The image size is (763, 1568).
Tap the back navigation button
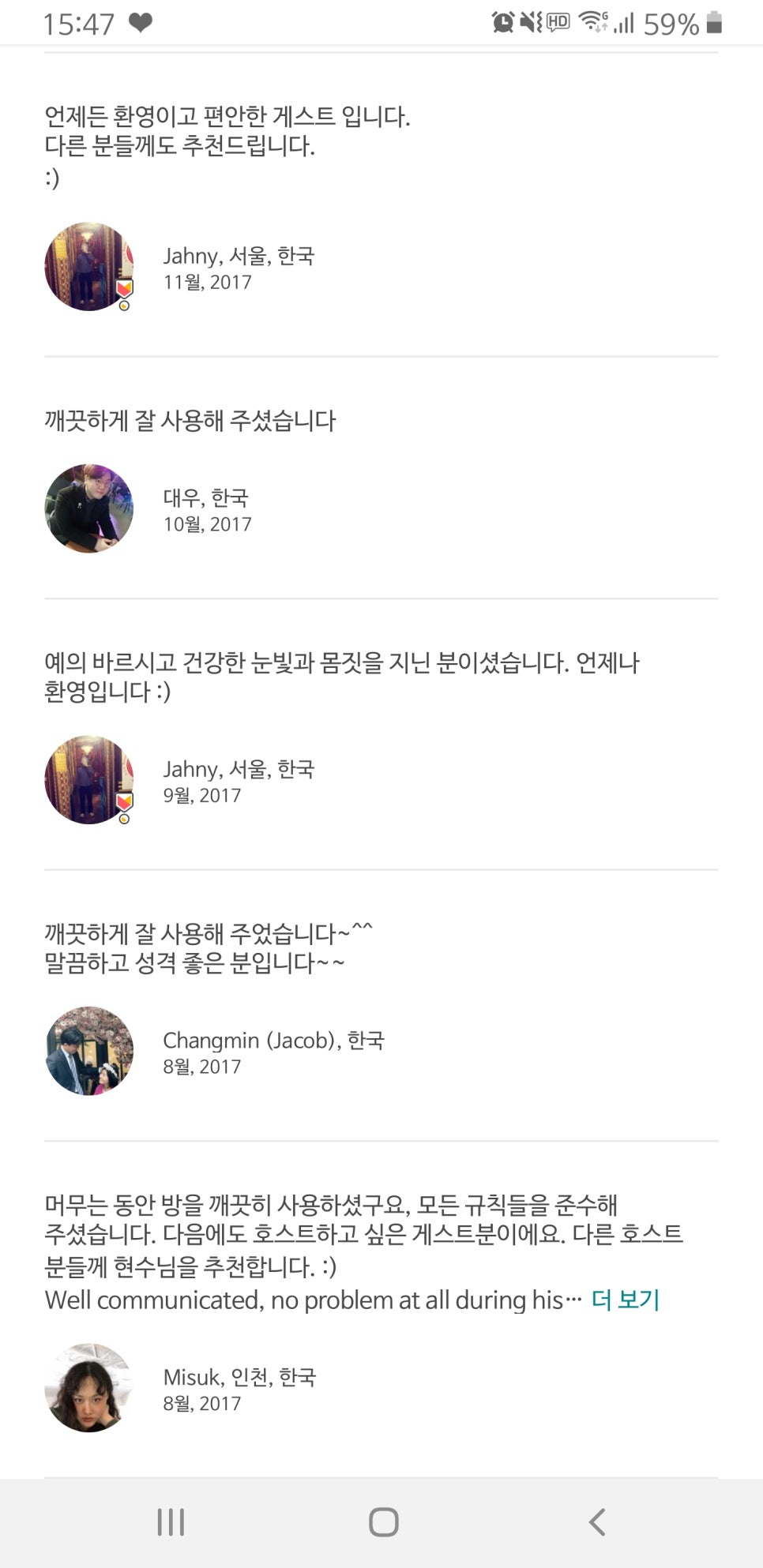[x=597, y=1524]
